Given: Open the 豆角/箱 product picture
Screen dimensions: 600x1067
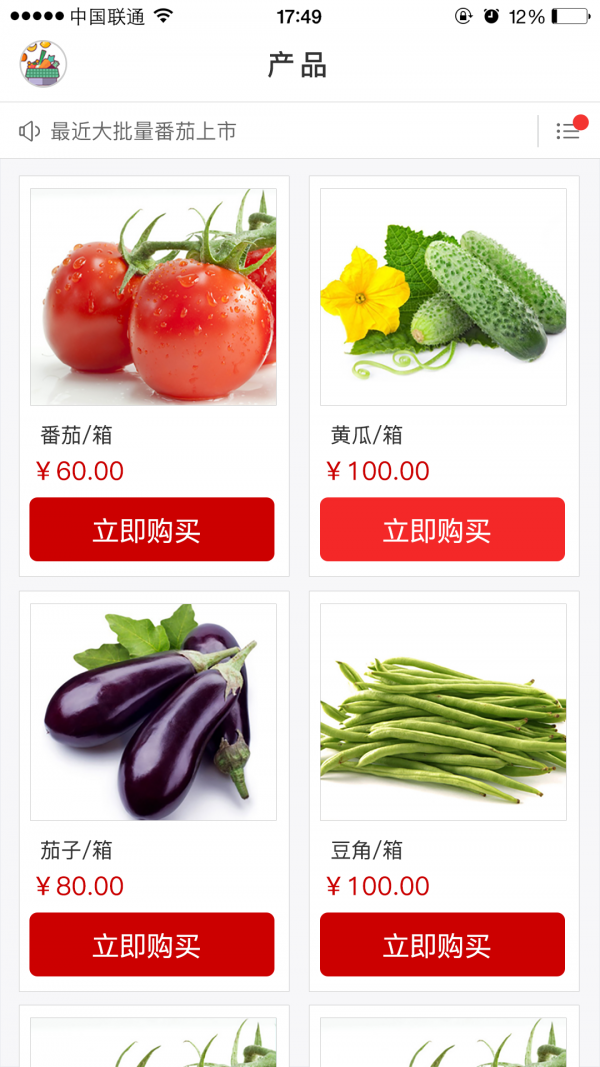Looking at the screenshot, I should tap(443, 712).
